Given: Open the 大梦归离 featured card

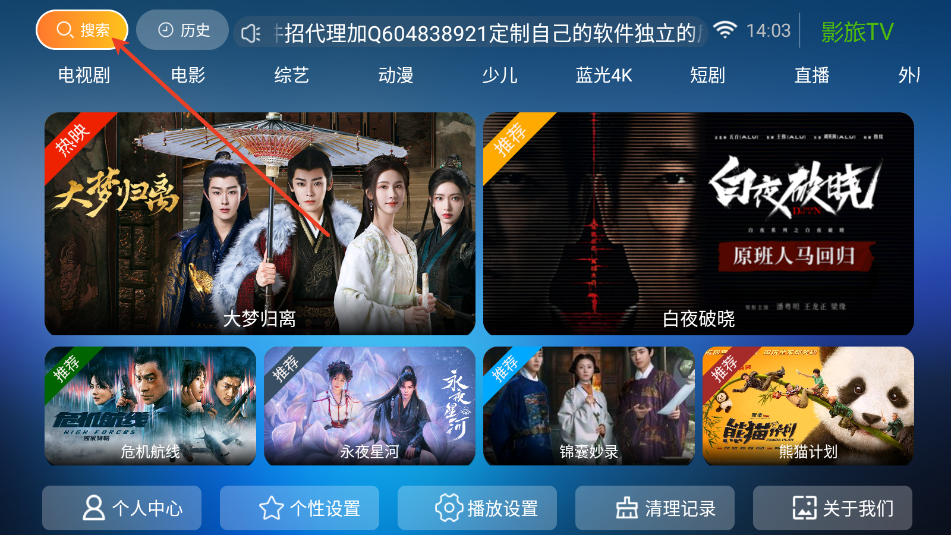Looking at the screenshot, I should [x=260, y=223].
